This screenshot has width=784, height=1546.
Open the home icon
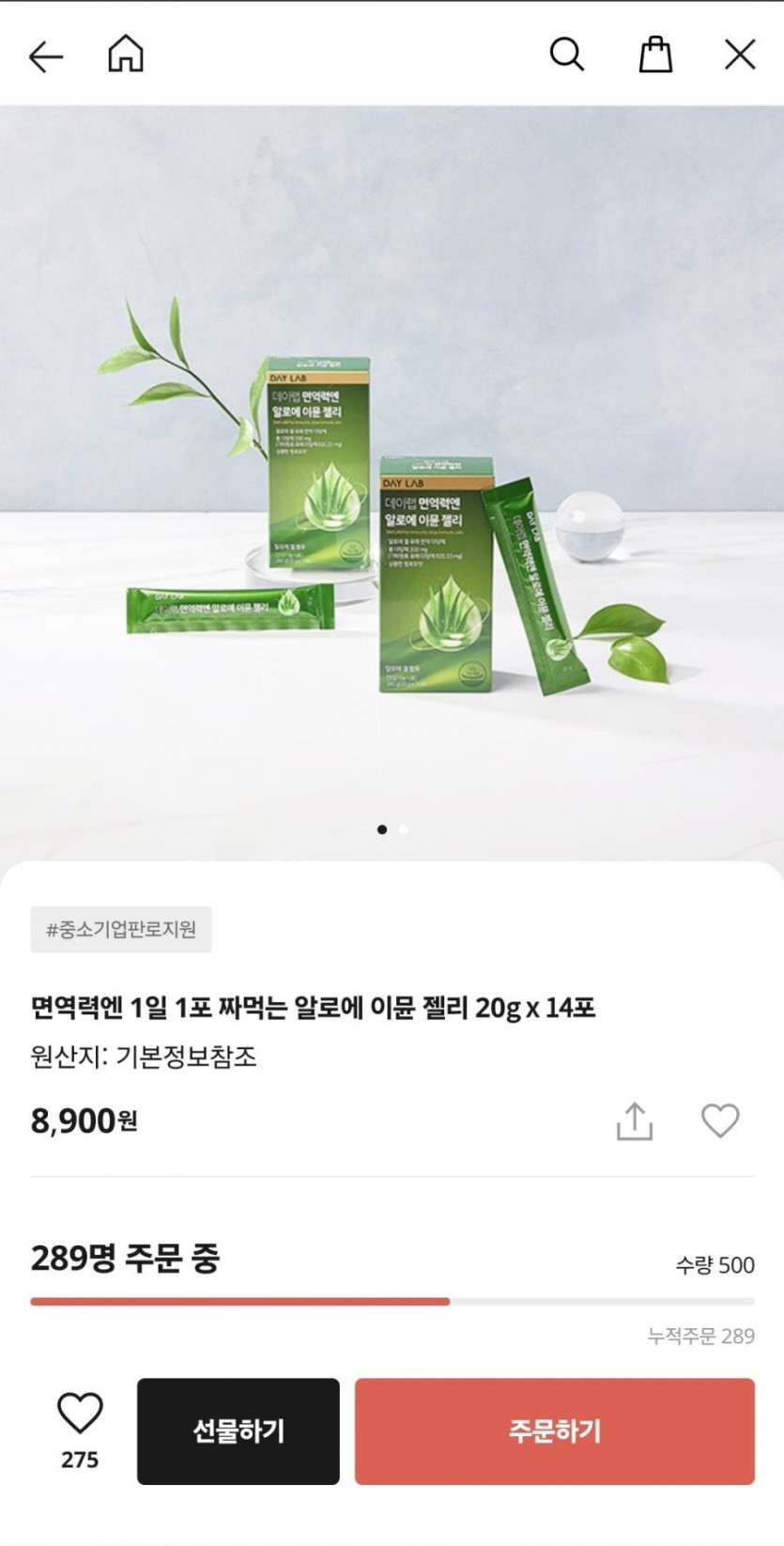(125, 54)
